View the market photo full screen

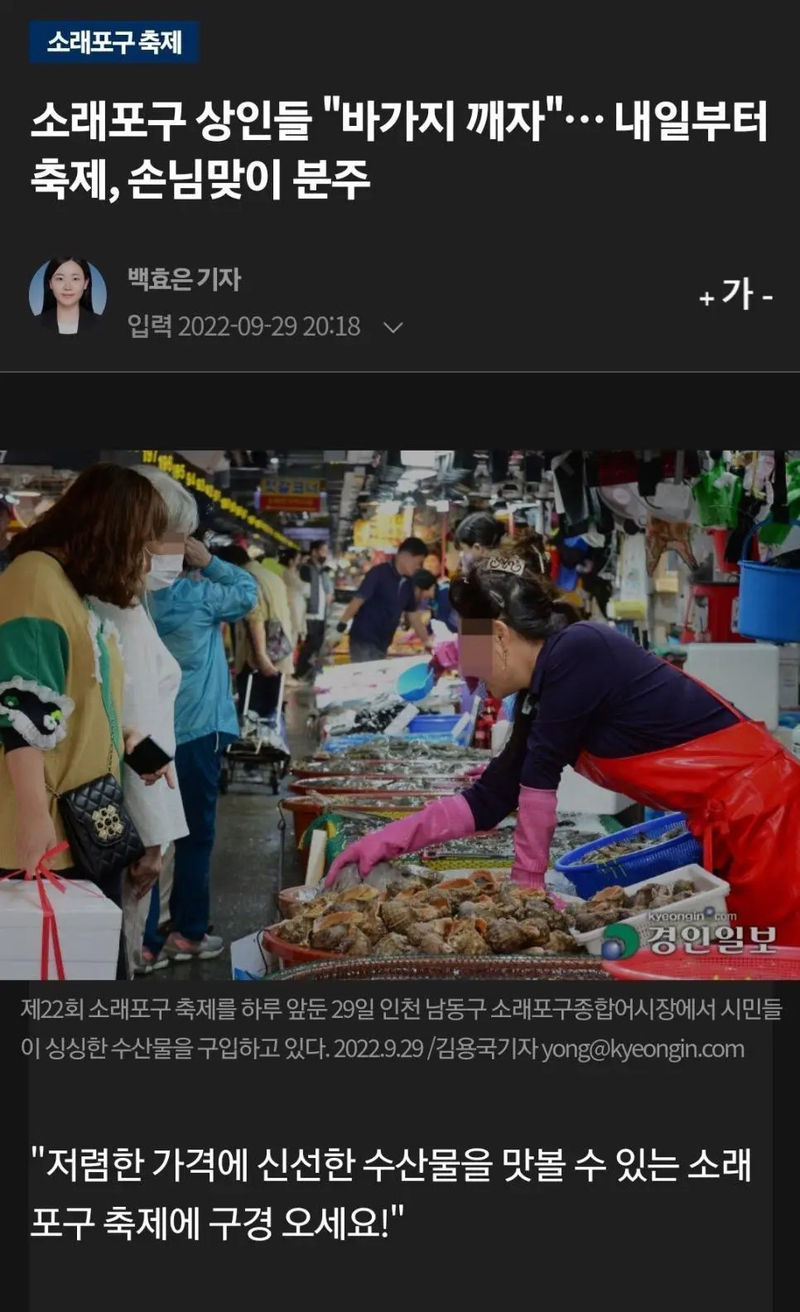tap(400, 714)
